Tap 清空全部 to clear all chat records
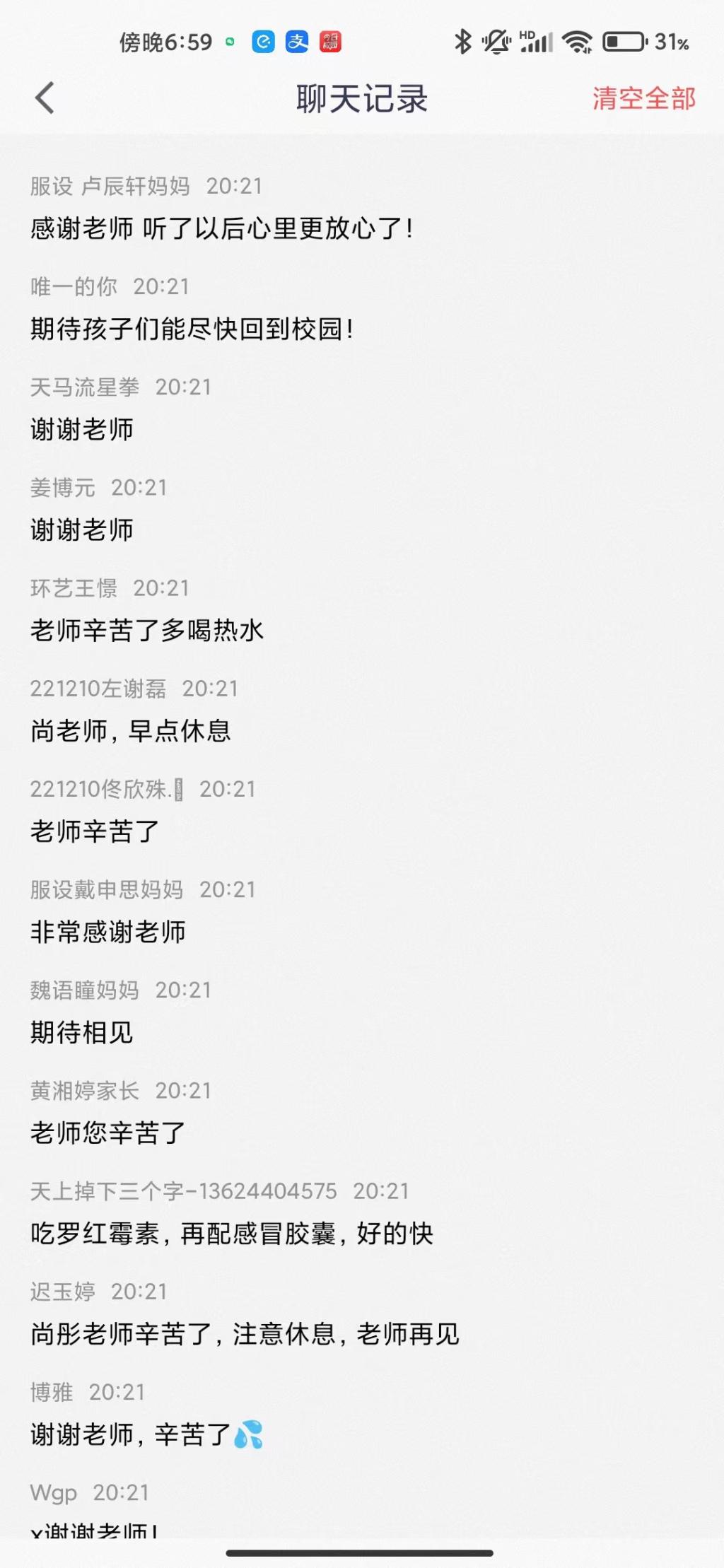The height and width of the screenshot is (1568, 724). point(643,99)
